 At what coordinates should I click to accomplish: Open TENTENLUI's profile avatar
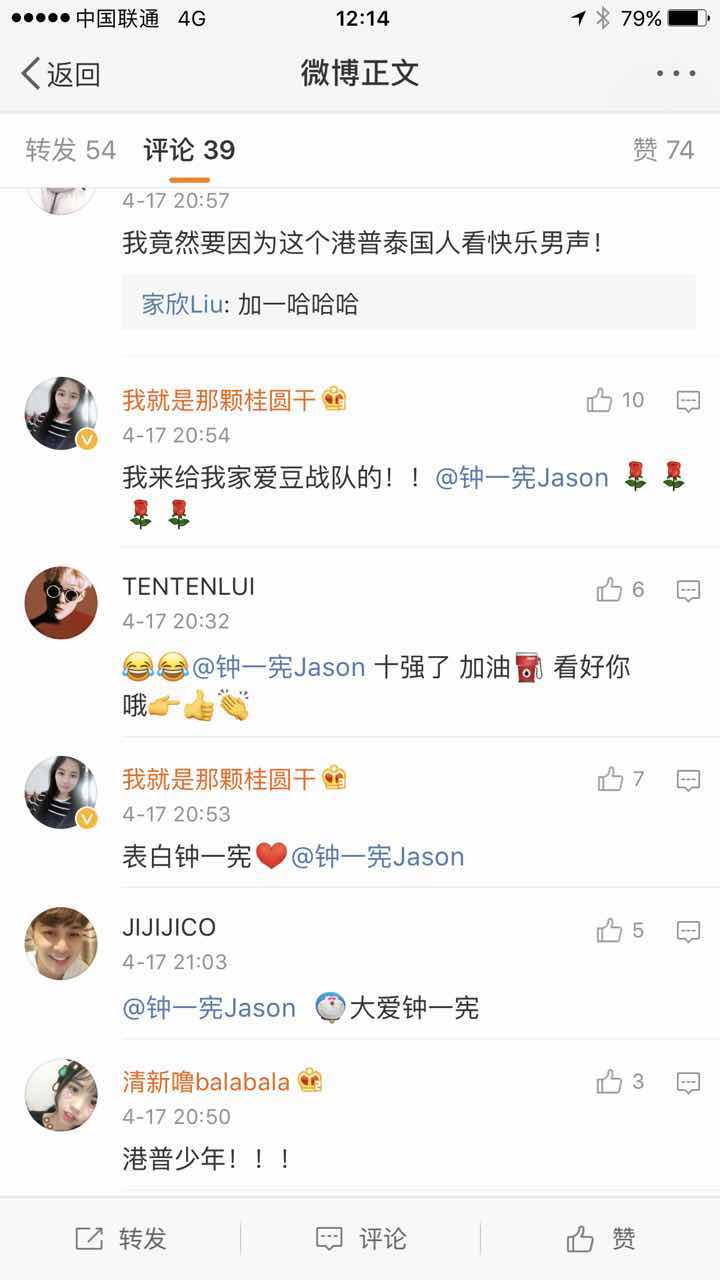(61, 602)
